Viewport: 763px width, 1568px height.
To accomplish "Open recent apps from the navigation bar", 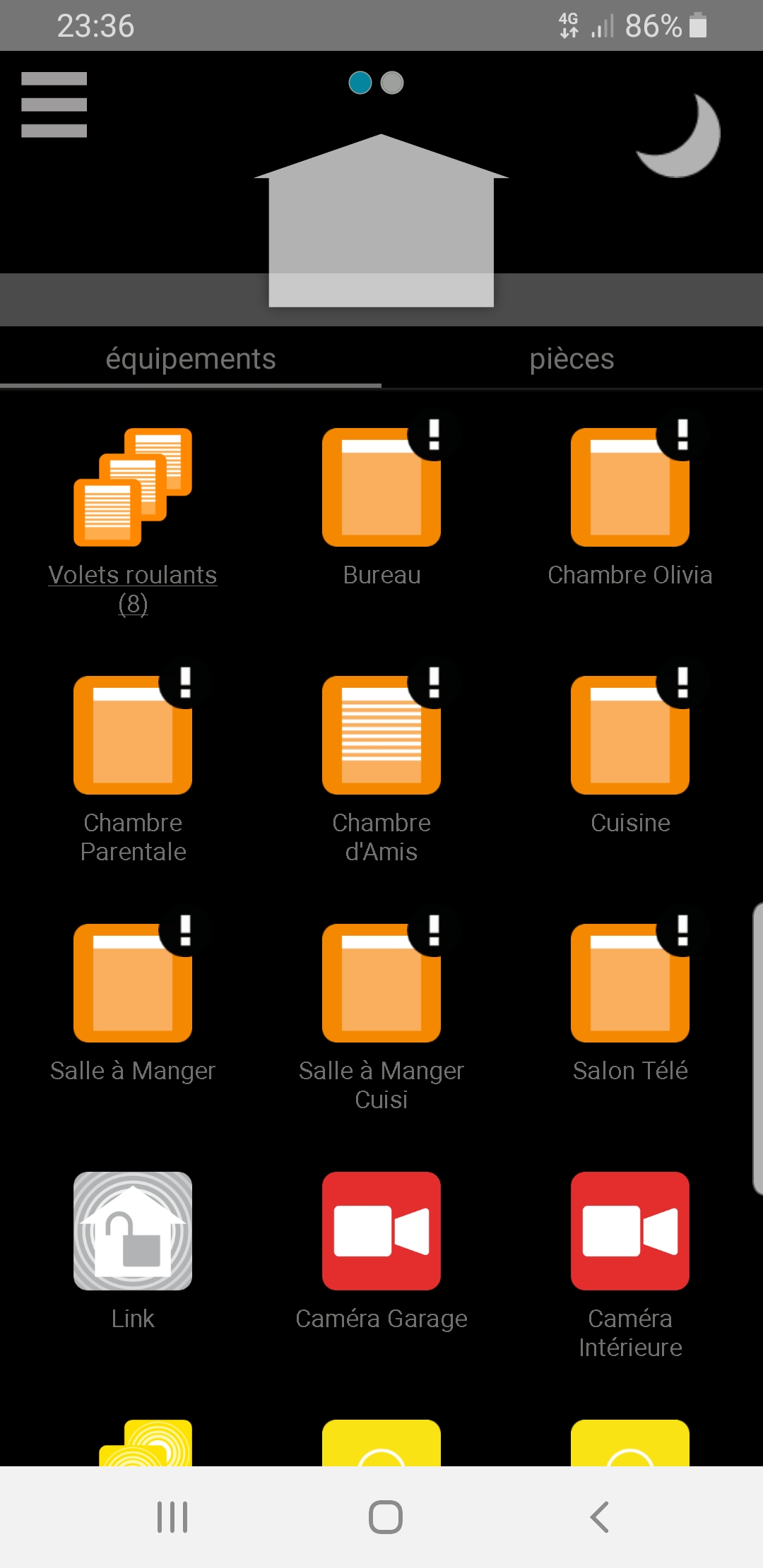I will pos(172,1517).
